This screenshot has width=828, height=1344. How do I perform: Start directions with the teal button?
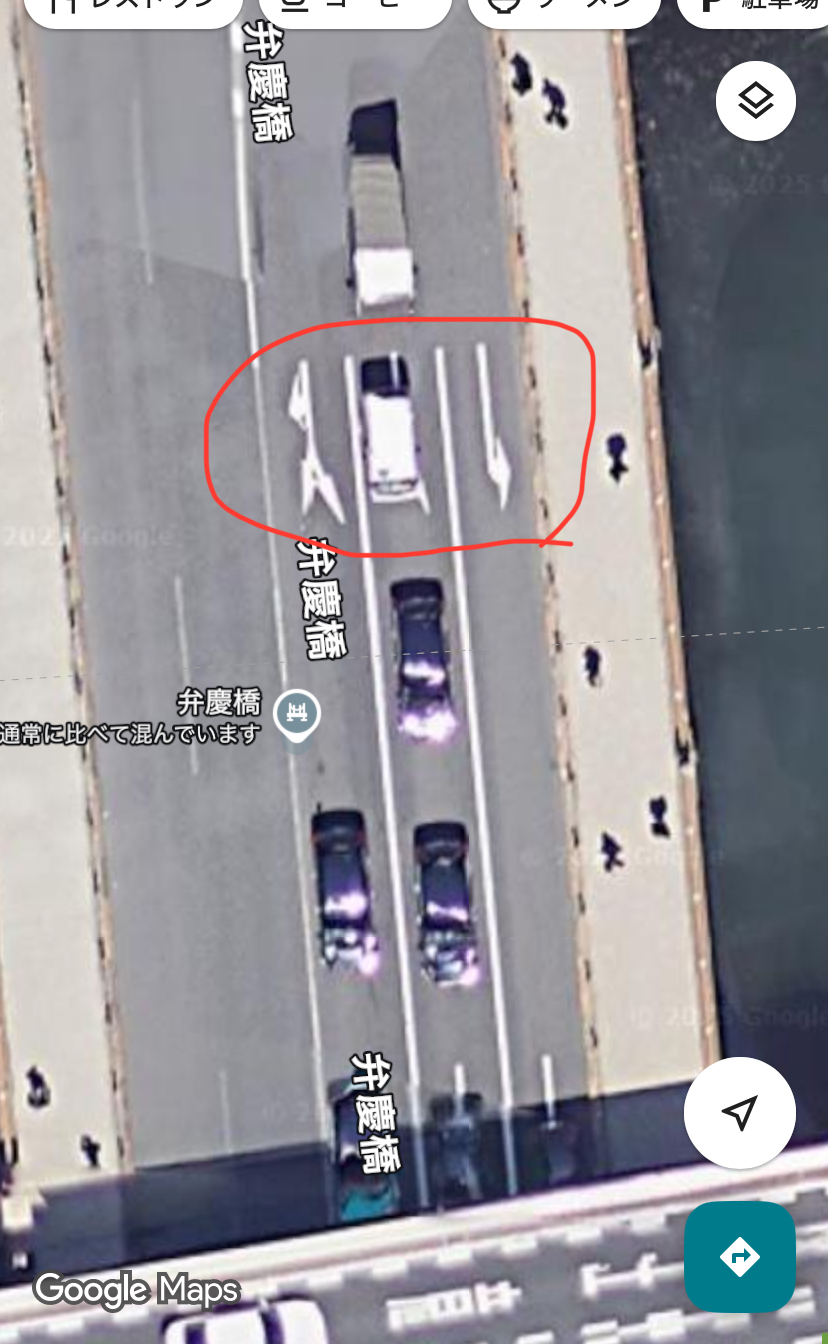point(739,1256)
